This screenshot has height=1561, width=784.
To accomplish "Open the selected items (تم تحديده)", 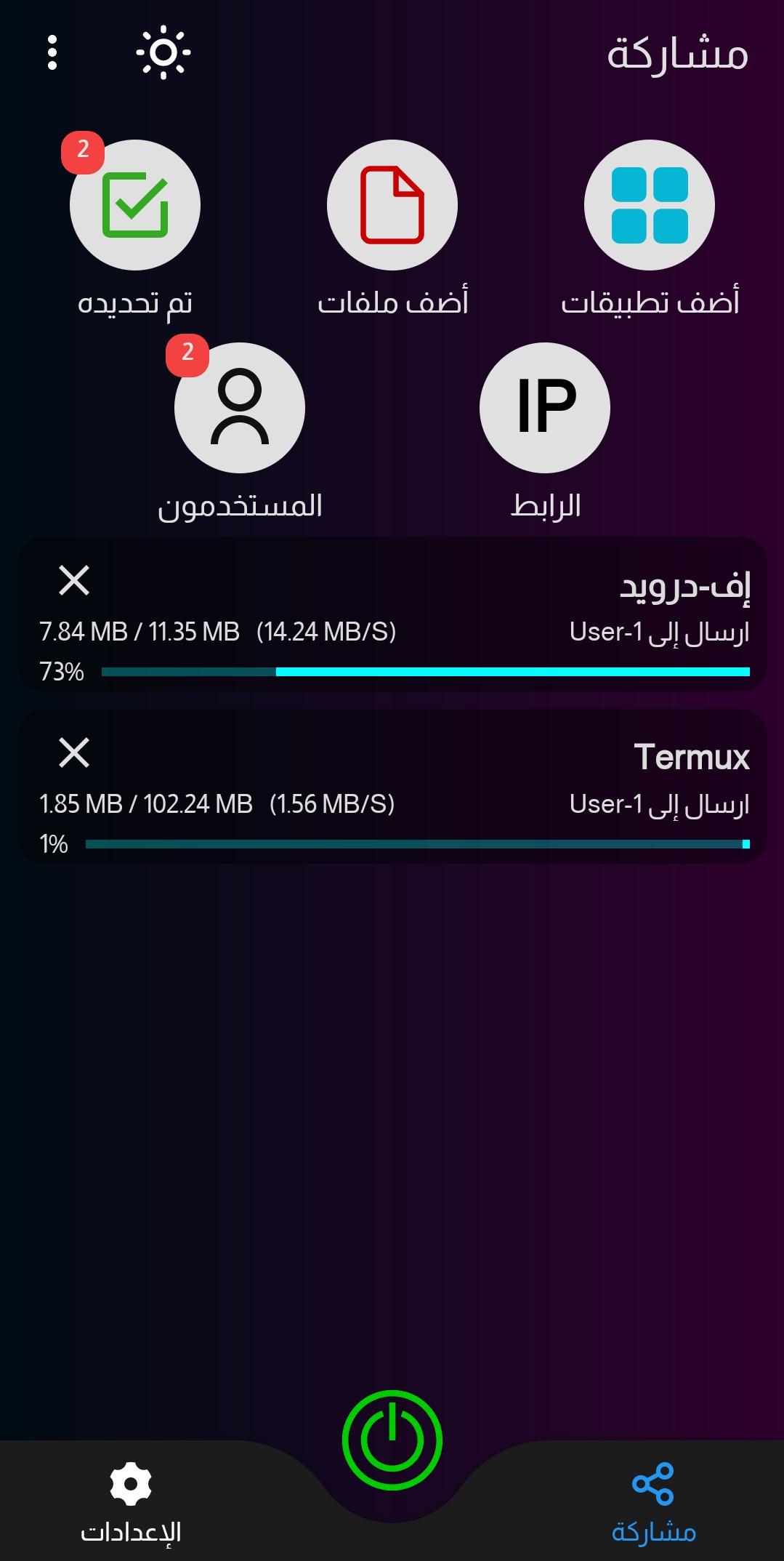I will pos(135,205).
